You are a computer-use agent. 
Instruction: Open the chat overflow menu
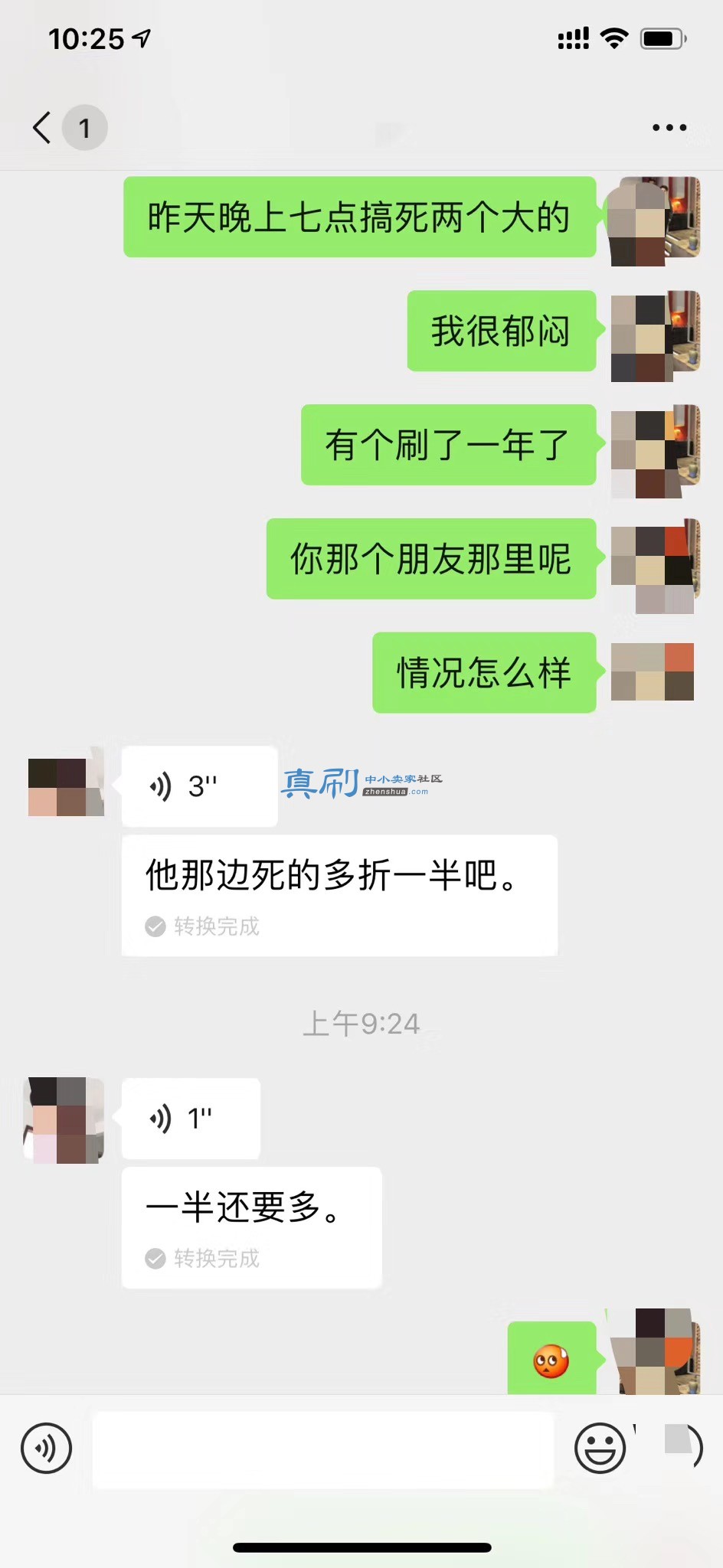(x=669, y=128)
